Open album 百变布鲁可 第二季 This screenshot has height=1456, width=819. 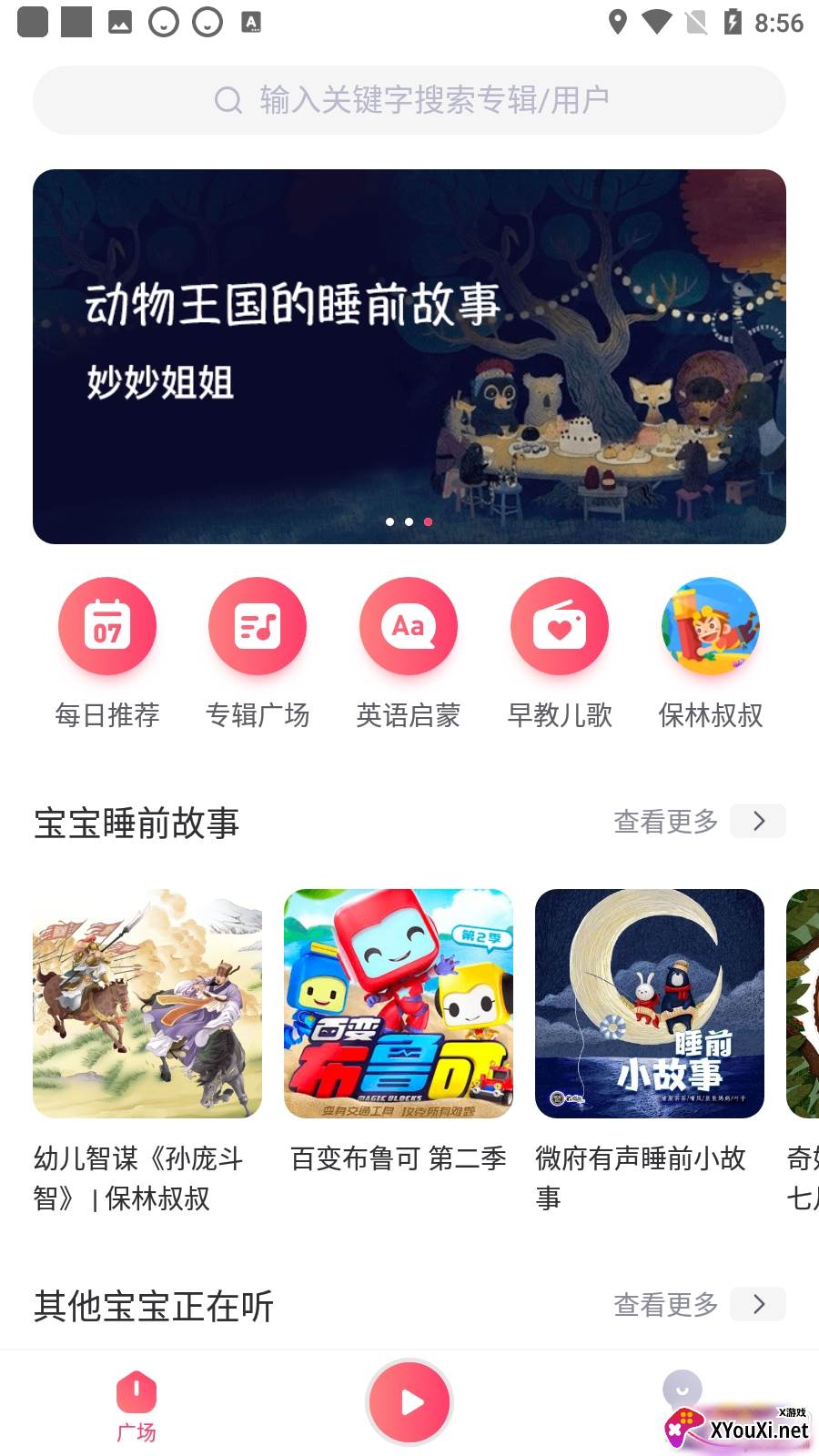pos(399,1004)
